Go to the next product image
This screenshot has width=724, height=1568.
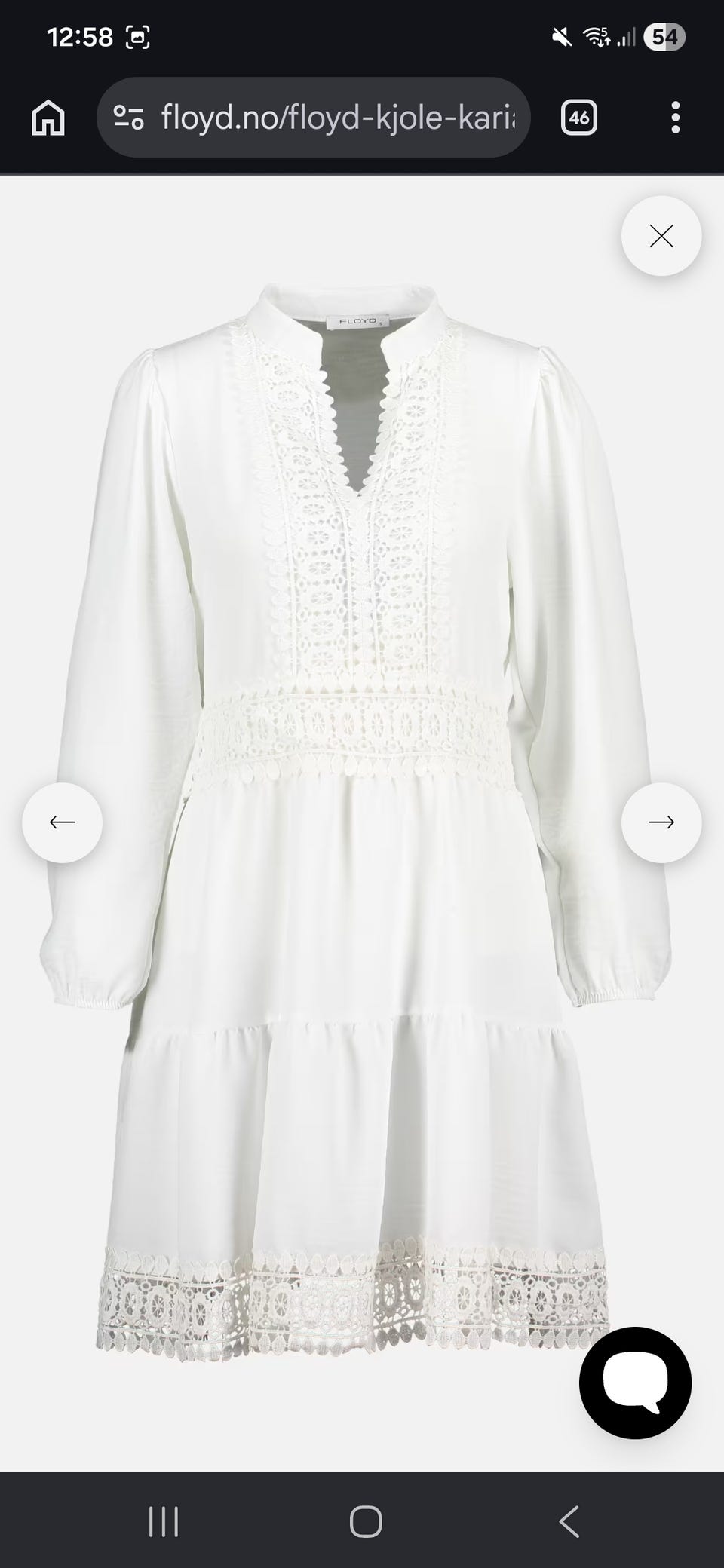[661, 822]
